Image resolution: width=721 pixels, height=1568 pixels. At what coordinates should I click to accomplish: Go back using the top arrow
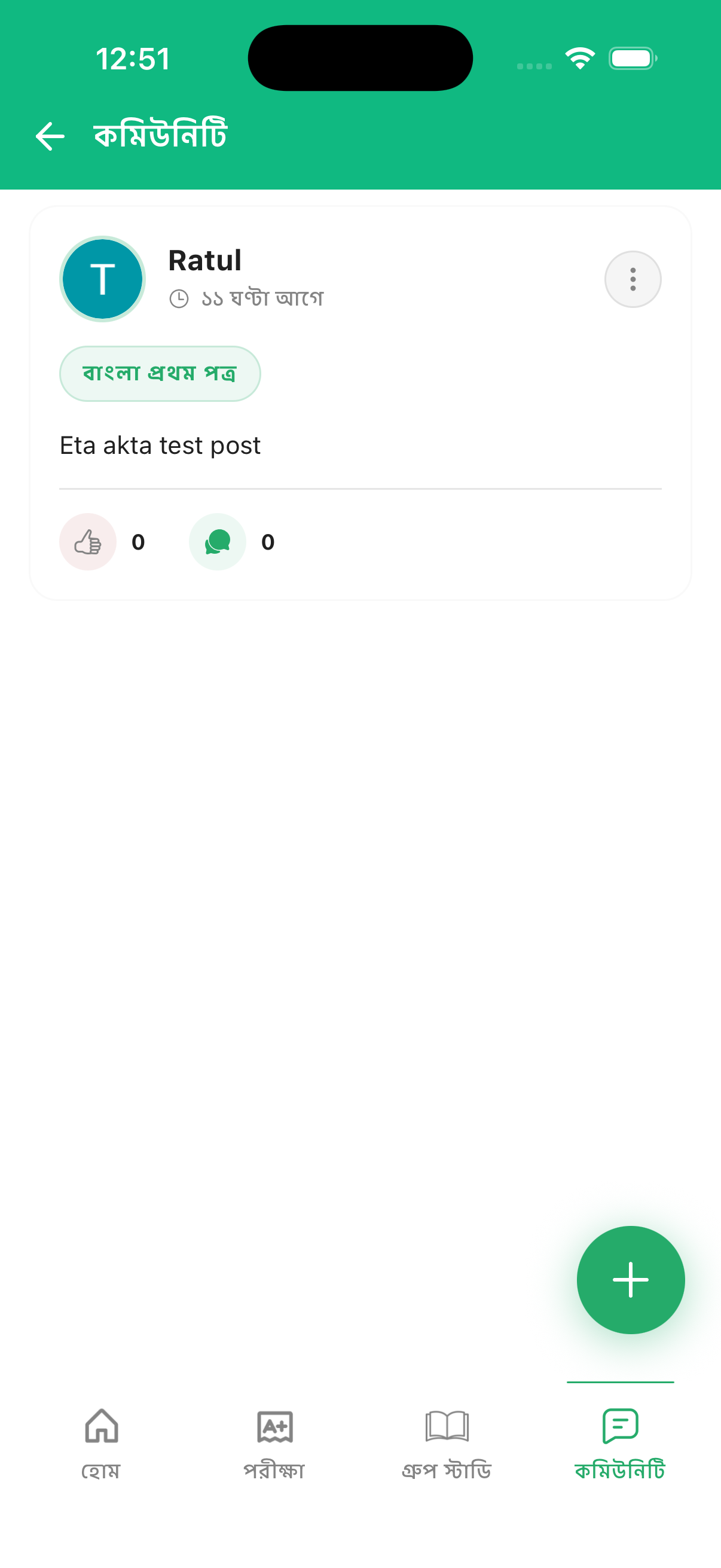pyautogui.click(x=50, y=135)
